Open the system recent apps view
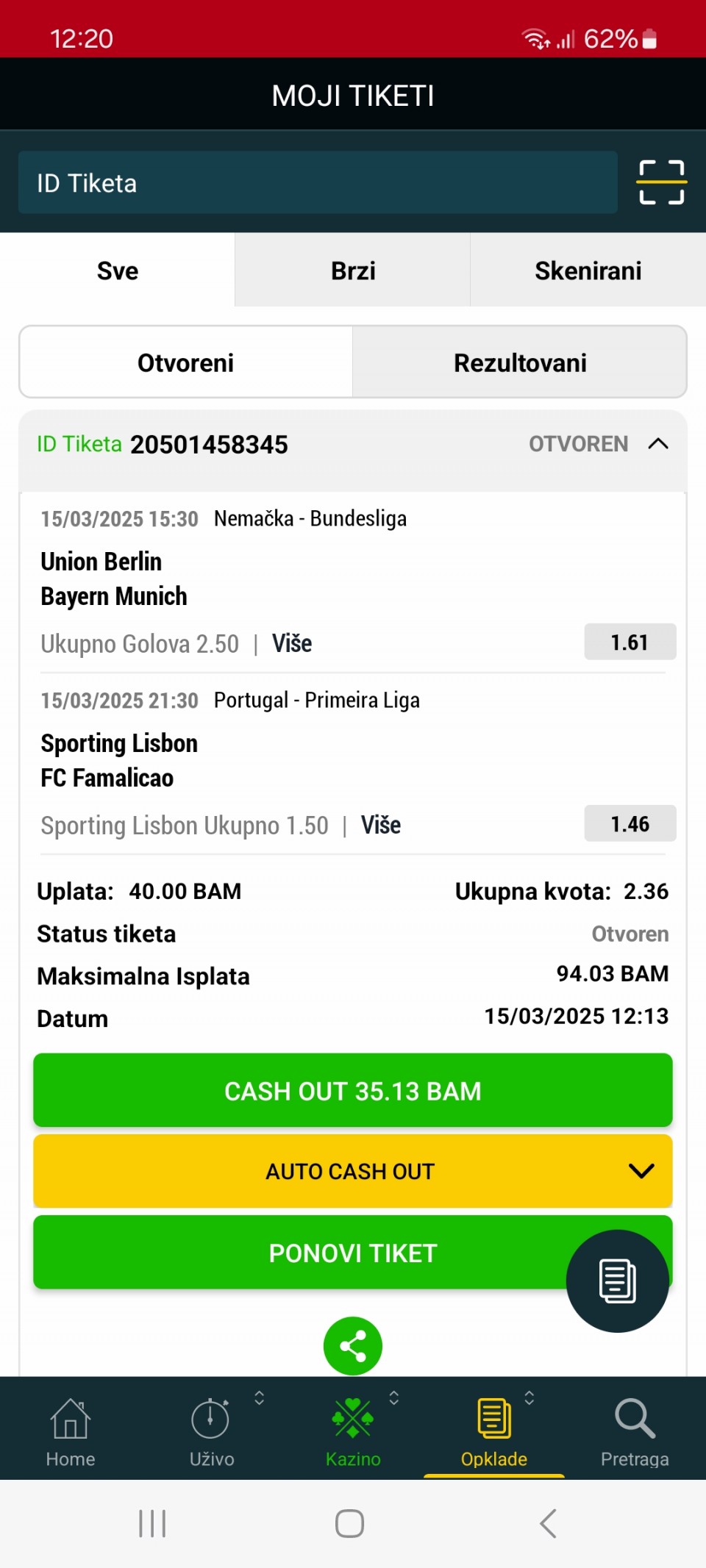Screen dimensions: 706x1568 pyautogui.click(x=152, y=1523)
